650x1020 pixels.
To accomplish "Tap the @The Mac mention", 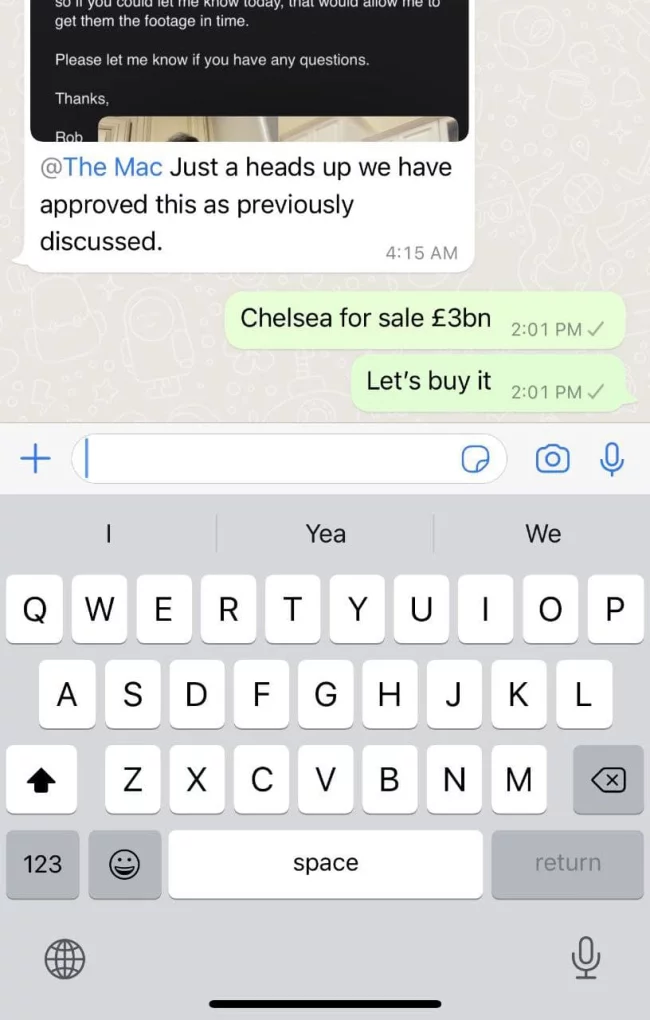I will [x=101, y=168].
